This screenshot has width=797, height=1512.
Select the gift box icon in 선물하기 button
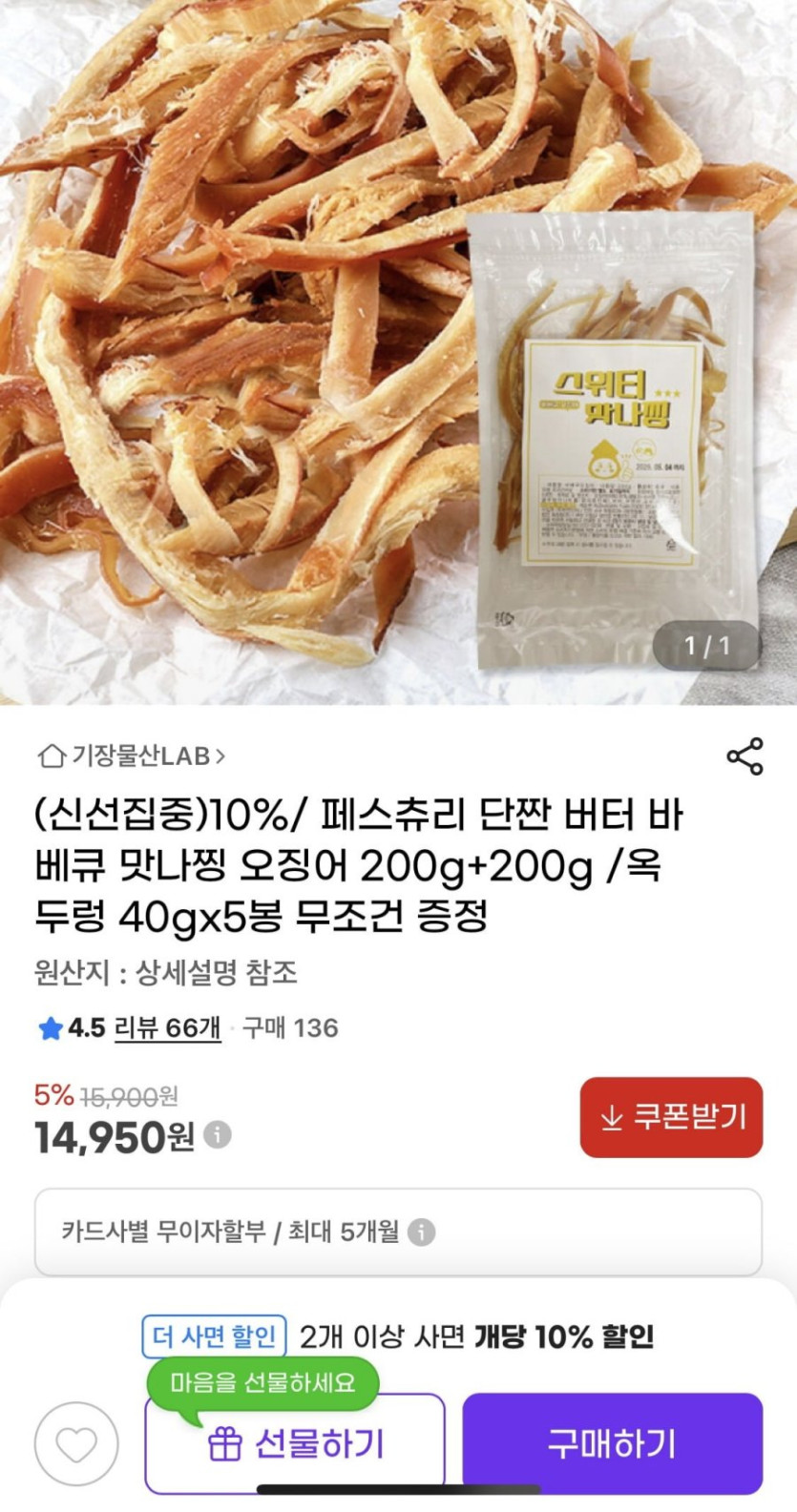[226, 1443]
